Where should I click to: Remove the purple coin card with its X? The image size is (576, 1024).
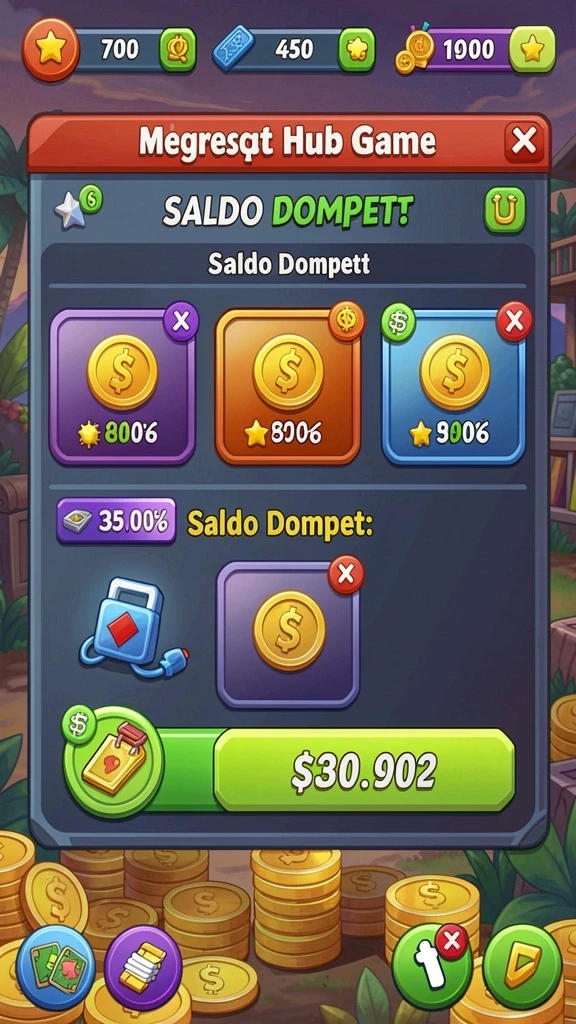[x=181, y=321]
